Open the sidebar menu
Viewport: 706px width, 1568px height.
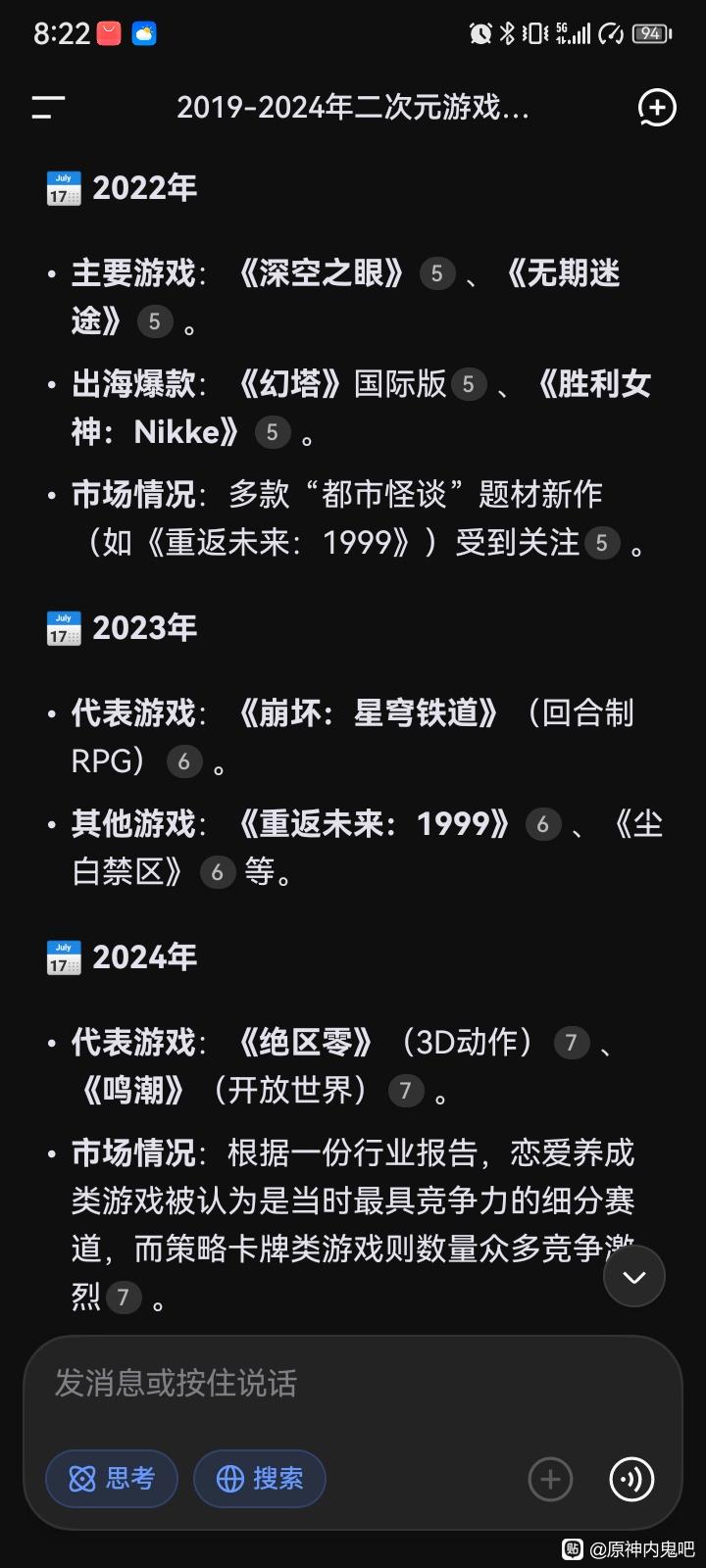(x=48, y=108)
